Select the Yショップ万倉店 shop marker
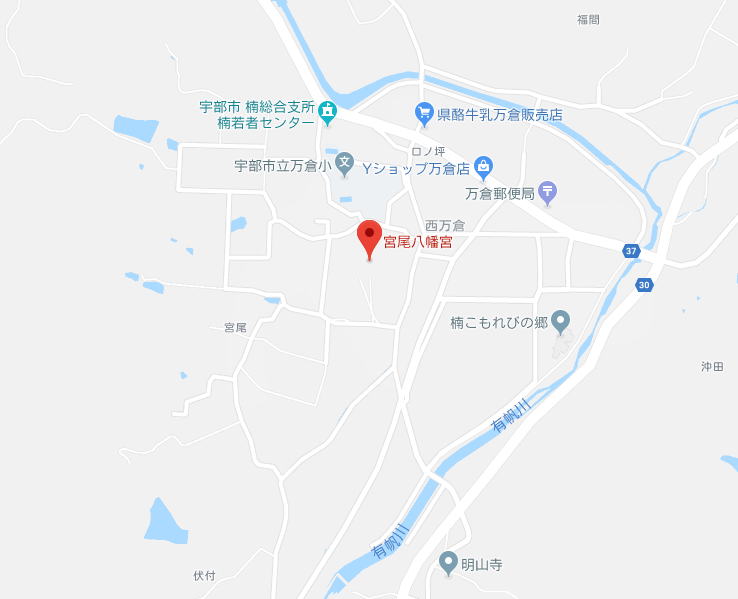738x599 pixels. [x=483, y=165]
